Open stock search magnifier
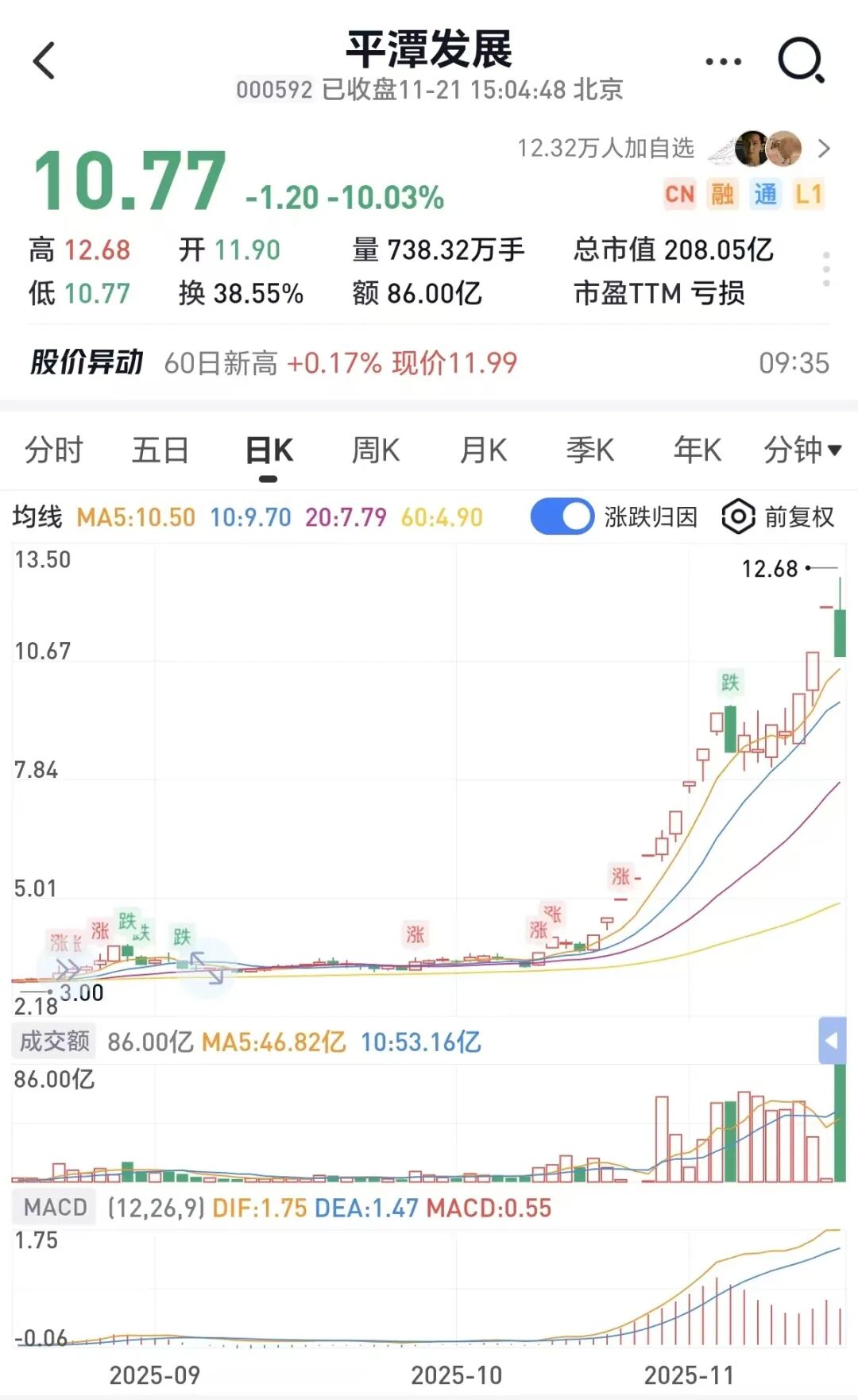Screen dimensions: 858x1400 coord(801,60)
